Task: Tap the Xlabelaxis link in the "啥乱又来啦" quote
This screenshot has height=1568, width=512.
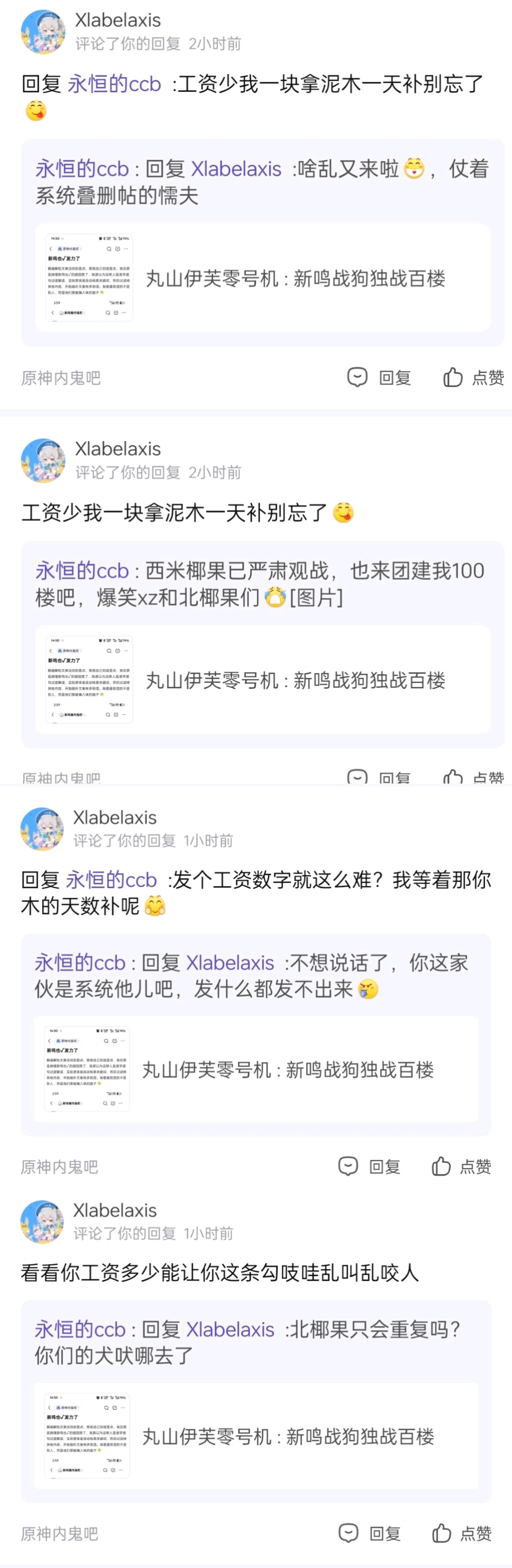Action: coord(236,169)
